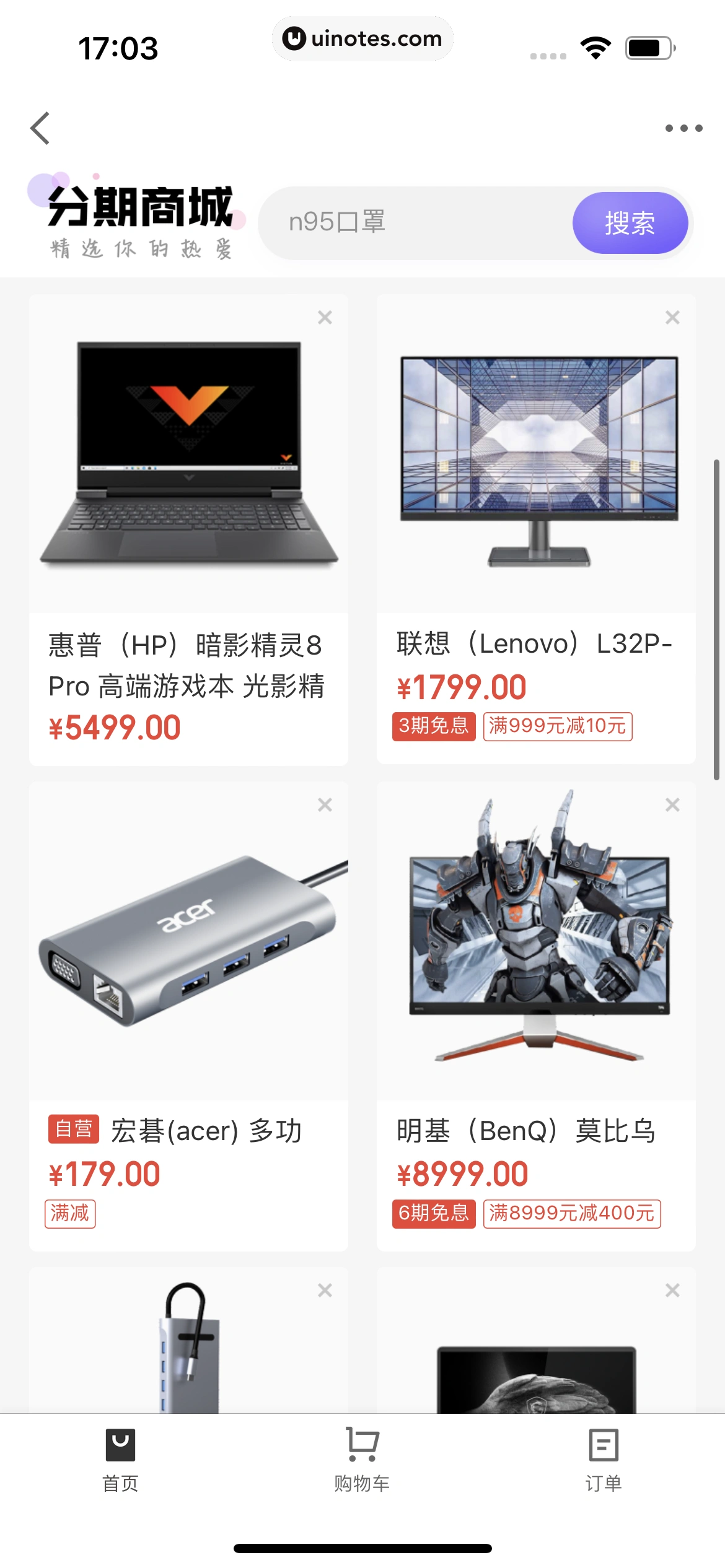The height and width of the screenshot is (1568, 725).
Task: Switch to the 购物车 tab
Action: 362,1460
